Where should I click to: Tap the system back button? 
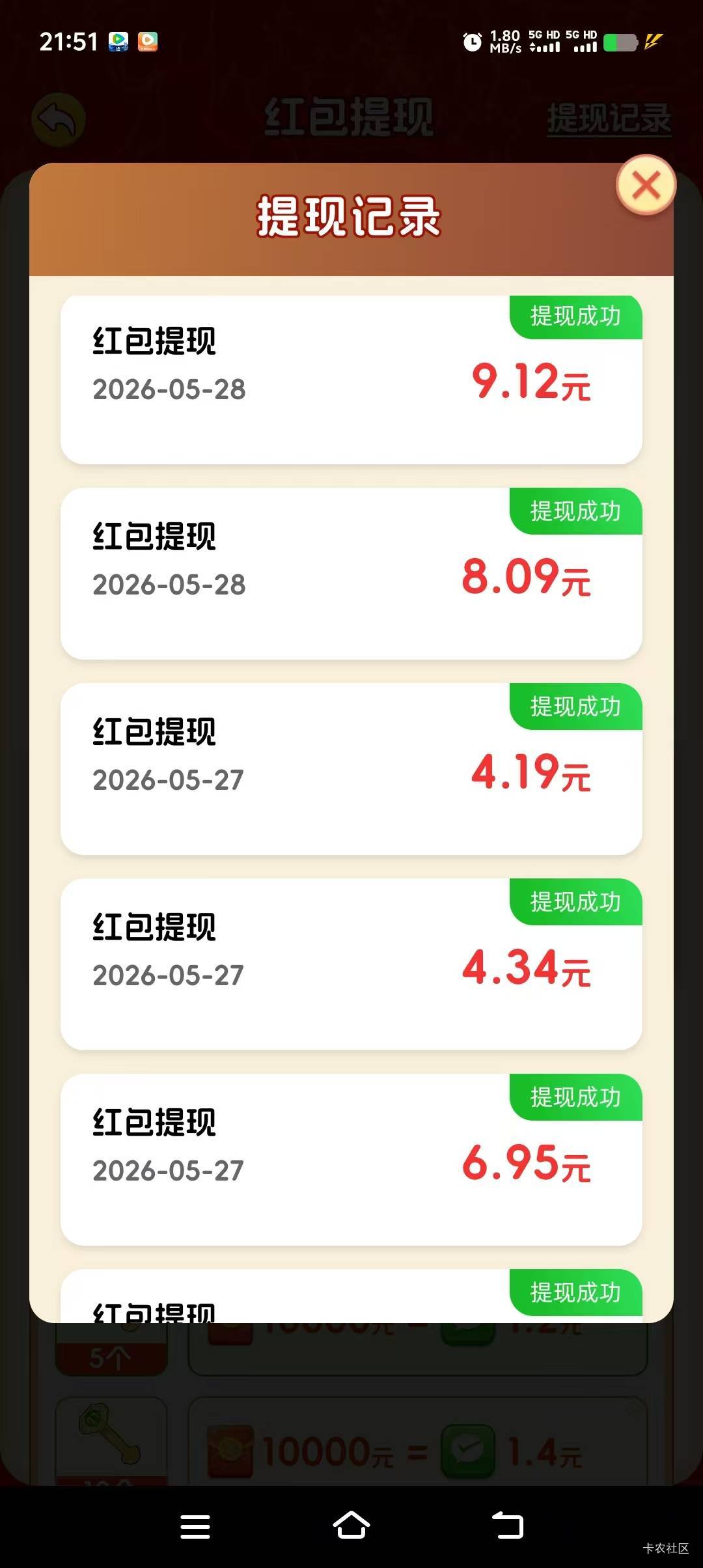pyautogui.click(x=508, y=1526)
